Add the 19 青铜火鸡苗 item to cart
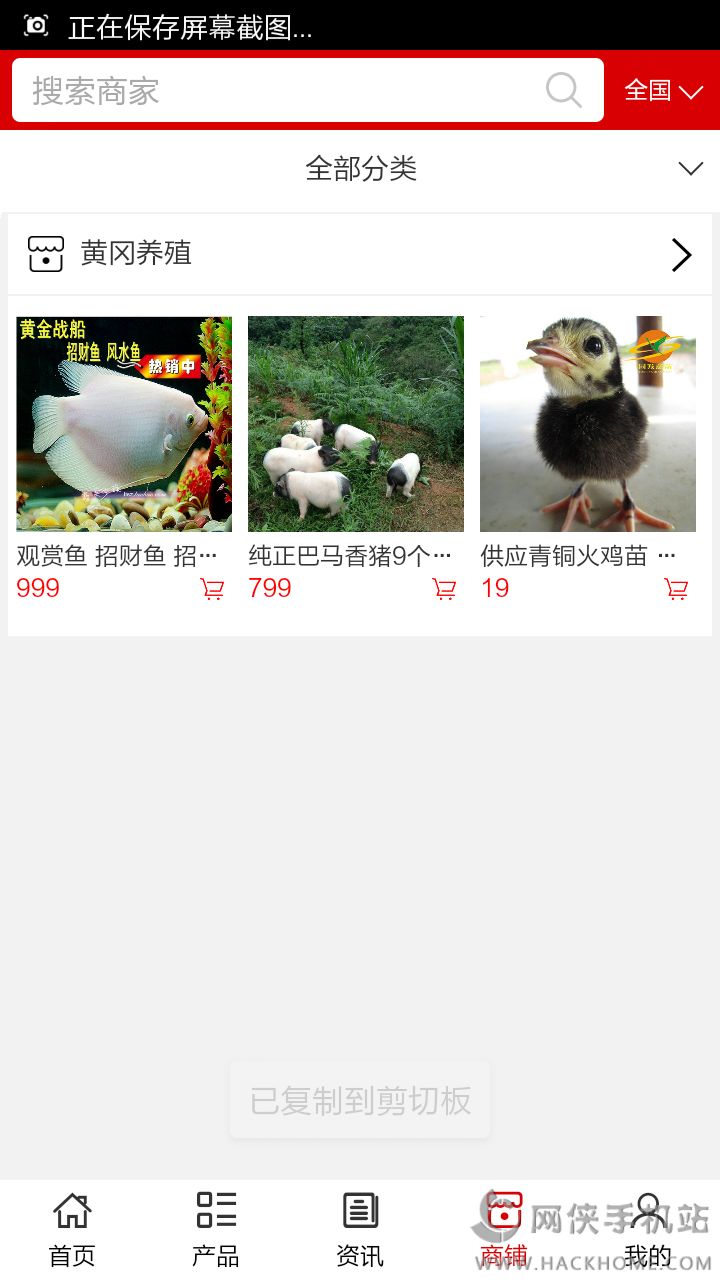720x1280 pixels. click(x=676, y=589)
